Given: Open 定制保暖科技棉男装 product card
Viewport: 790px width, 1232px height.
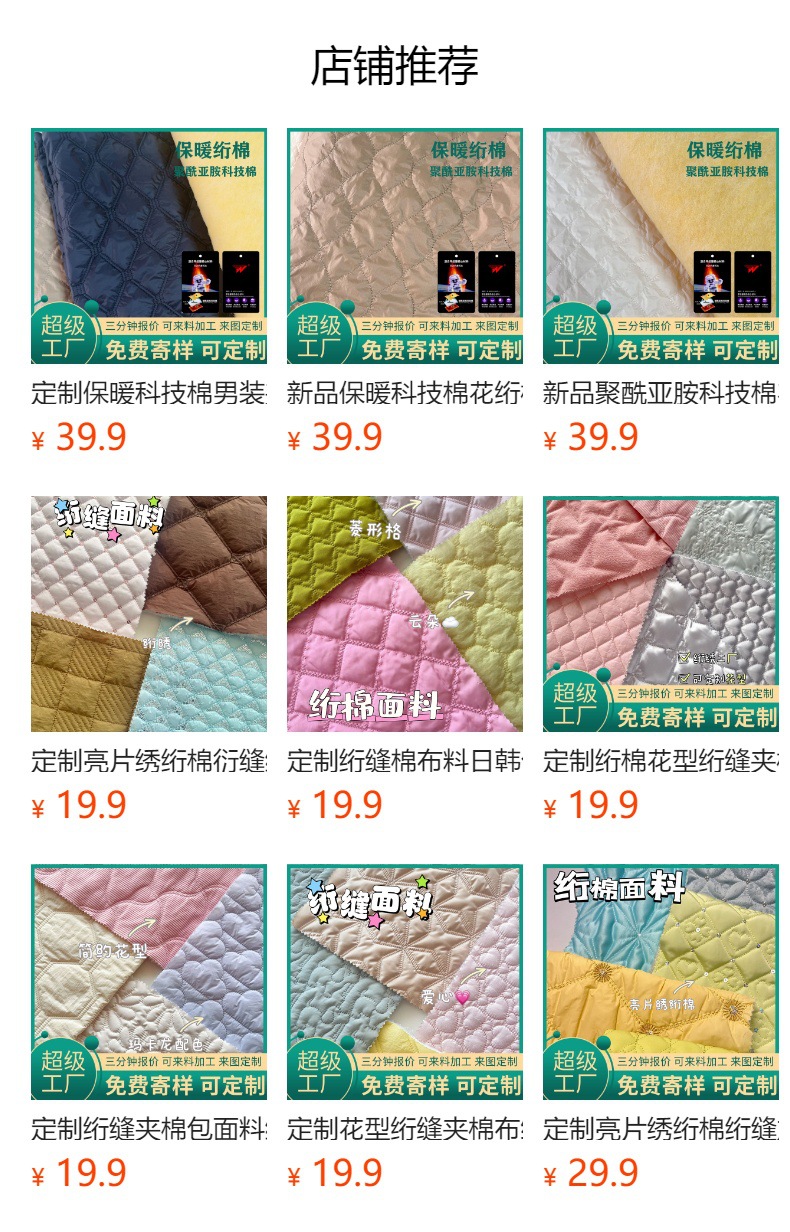Looking at the screenshot, I should point(149,246).
